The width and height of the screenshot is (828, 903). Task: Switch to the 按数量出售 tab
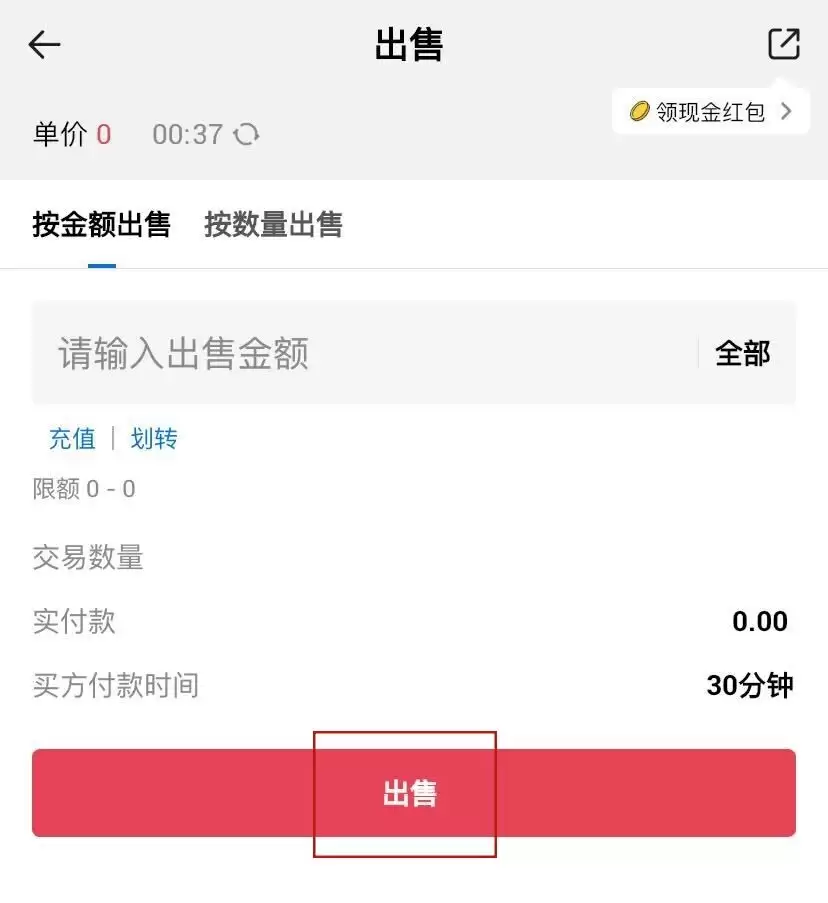[x=274, y=226]
